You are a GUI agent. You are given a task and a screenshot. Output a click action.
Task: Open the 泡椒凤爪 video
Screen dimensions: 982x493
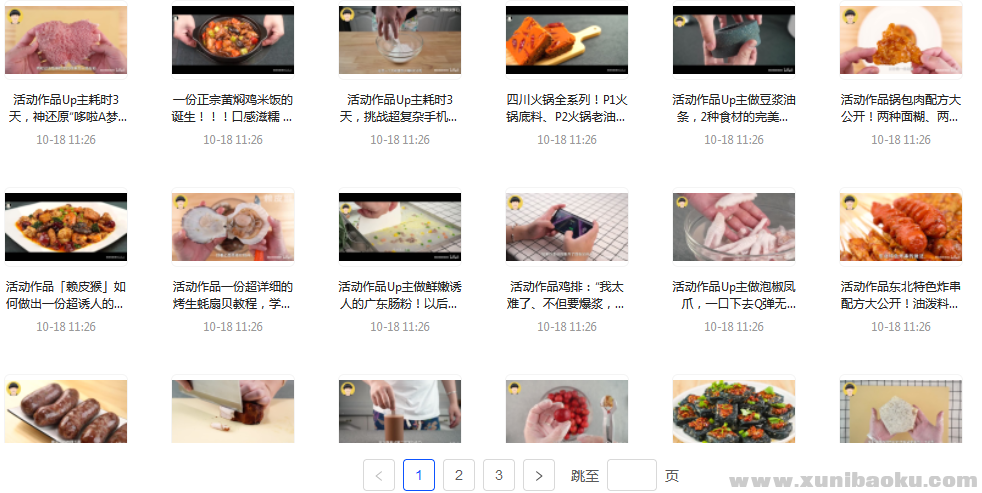click(x=733, y=228)
